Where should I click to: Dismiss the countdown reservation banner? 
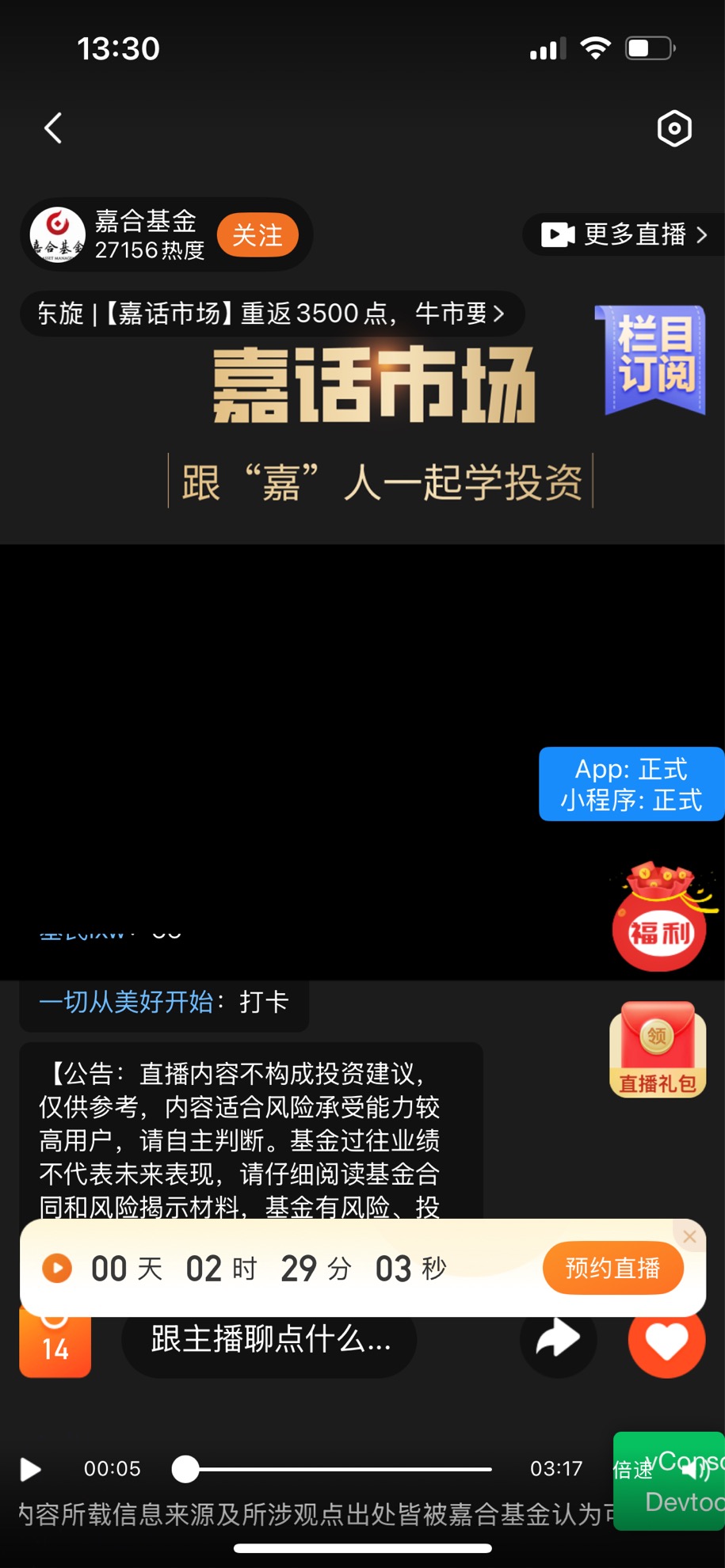[x=689, y=1236]
